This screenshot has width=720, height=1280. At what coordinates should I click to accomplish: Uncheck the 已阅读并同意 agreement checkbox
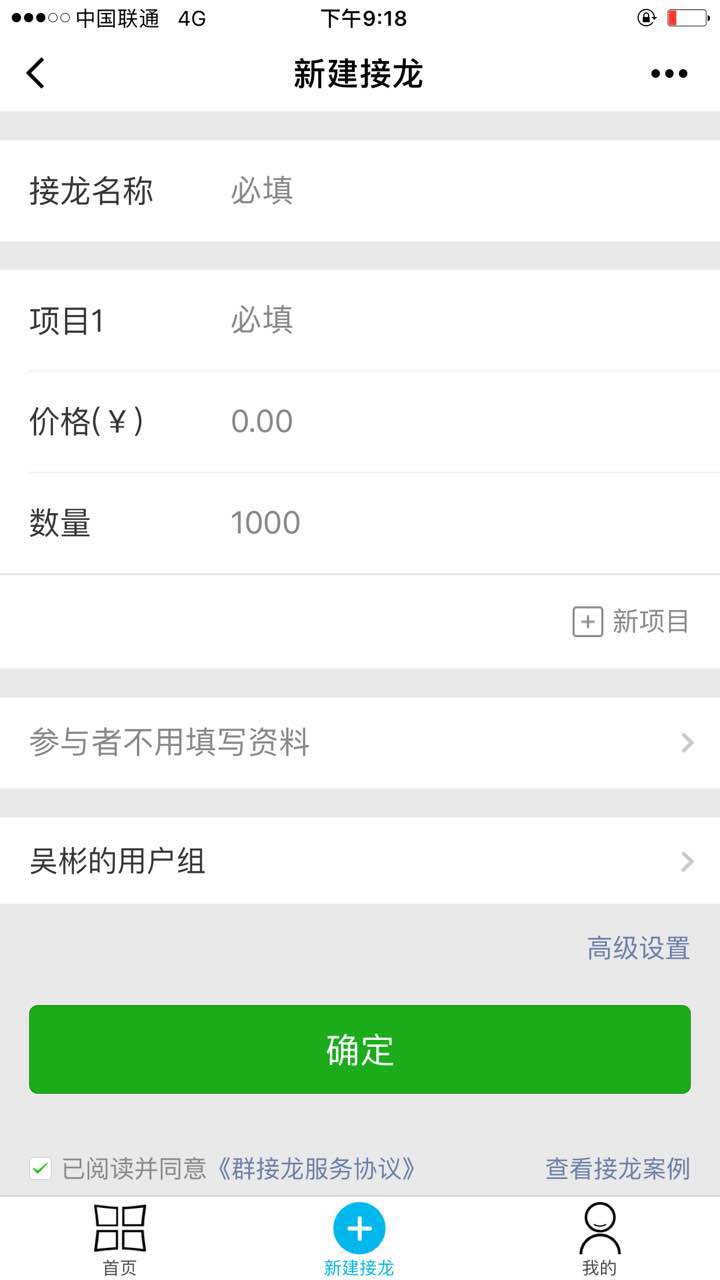[40, 1167]
